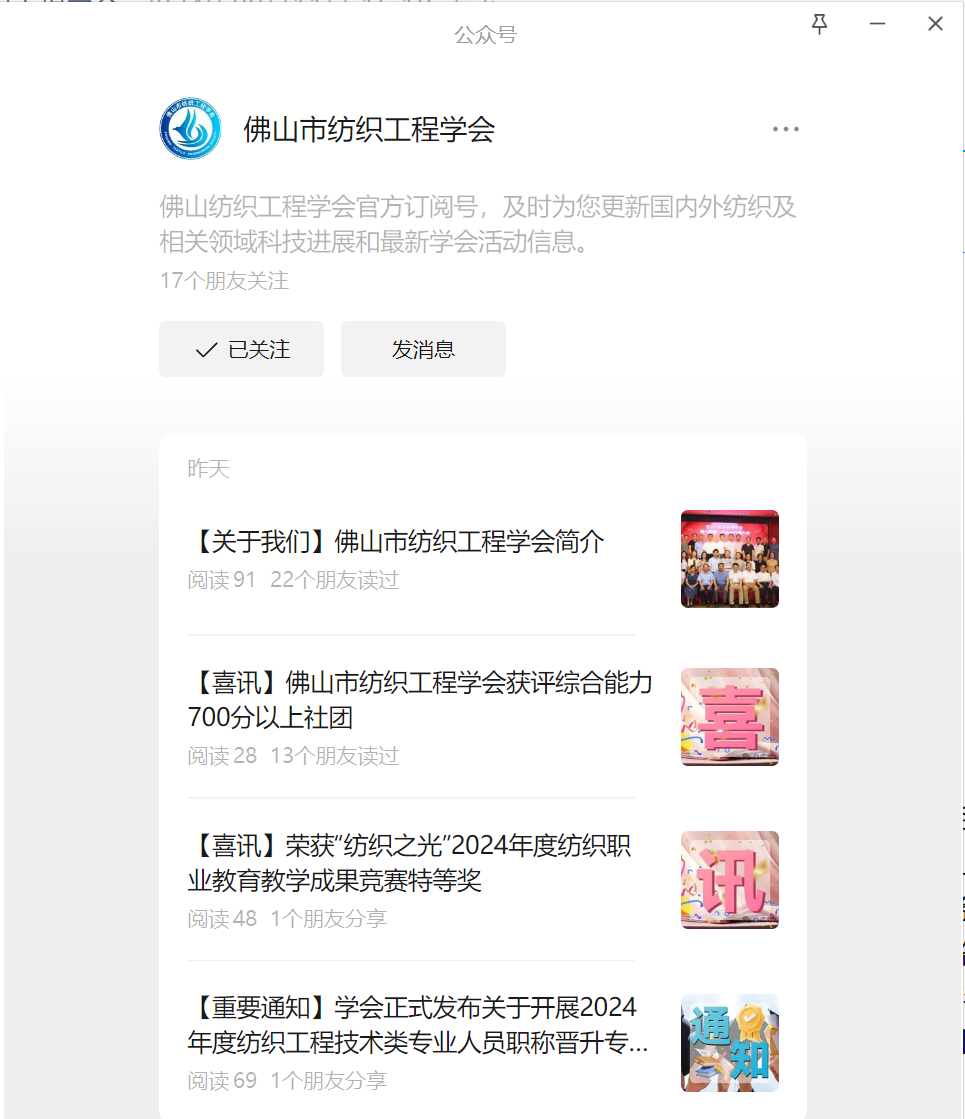Screen dimensions: 965x1119
Task: Send a message via 发消息
Action: tap(423, 349)
